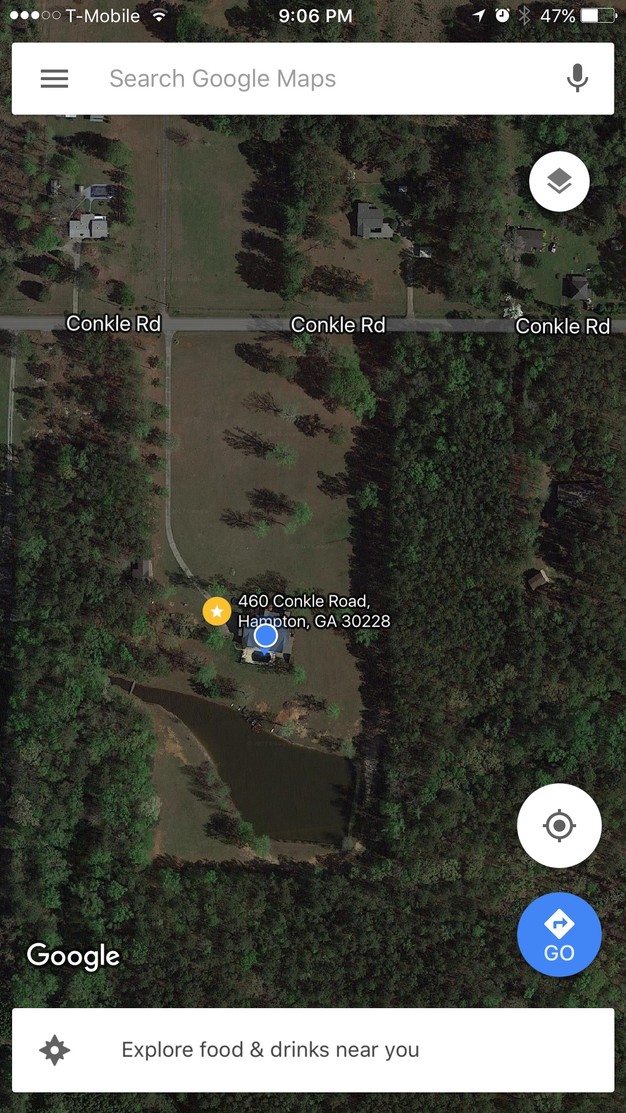The image size is (626, 1113).
Task: Select the starred 460 Conkle Road place
Action: (217, 611)
